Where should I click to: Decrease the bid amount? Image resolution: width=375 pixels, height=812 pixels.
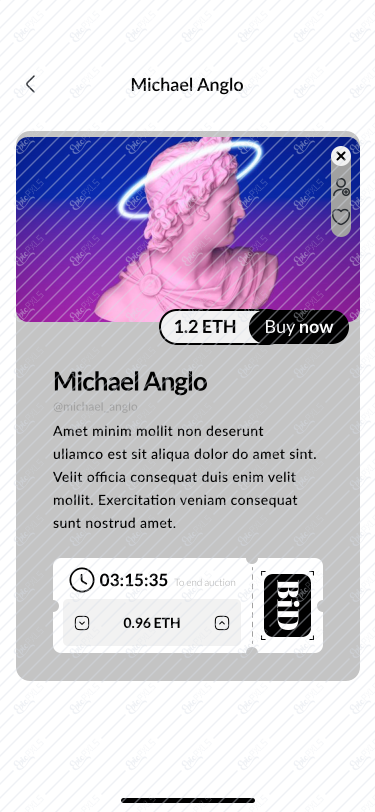[82, 623]
